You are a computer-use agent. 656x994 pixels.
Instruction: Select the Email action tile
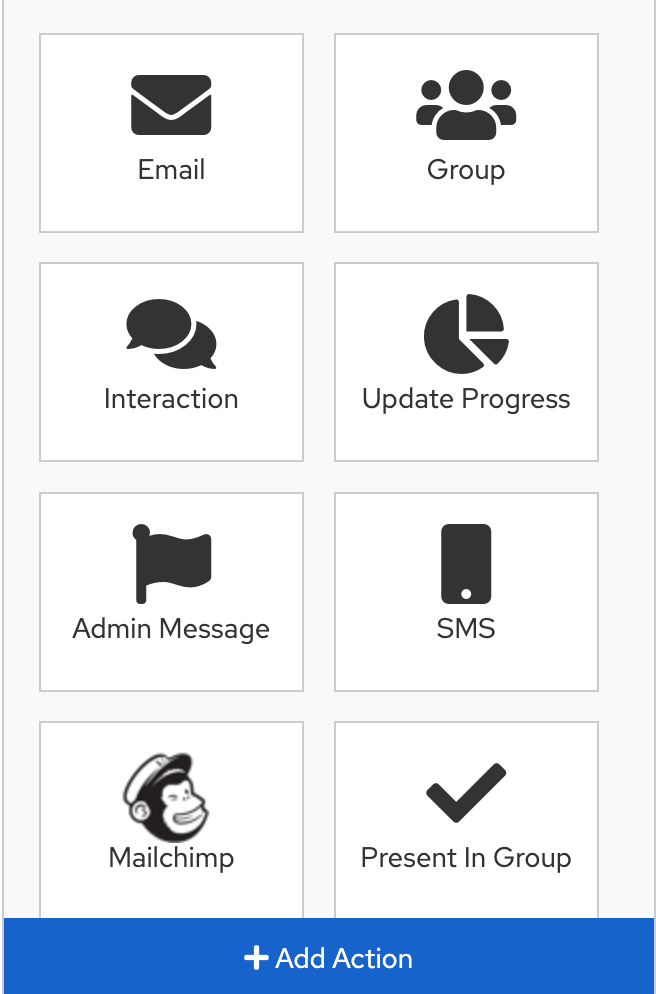[x=171, y=133]
